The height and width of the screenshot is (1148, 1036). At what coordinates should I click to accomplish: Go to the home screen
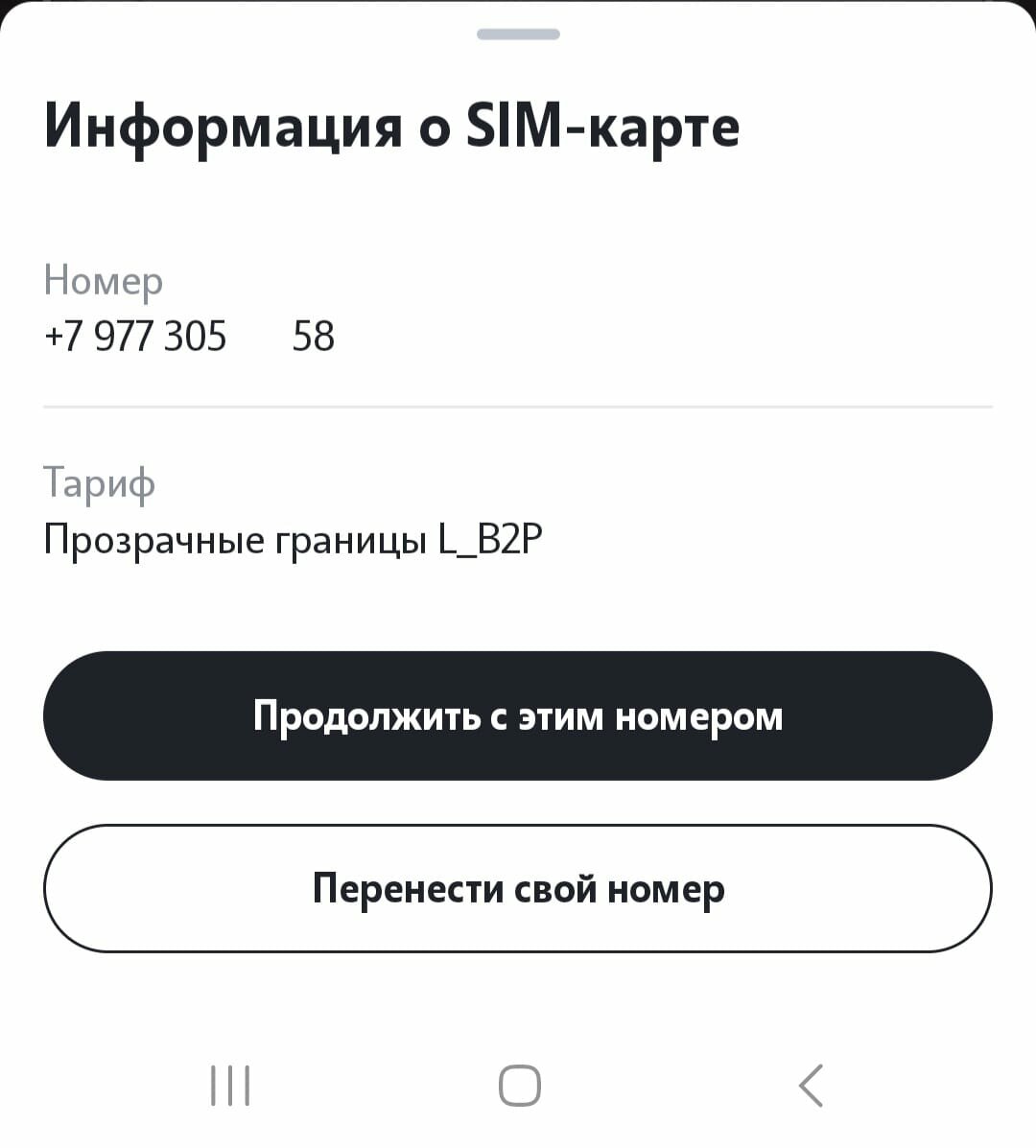(519, 1086)
